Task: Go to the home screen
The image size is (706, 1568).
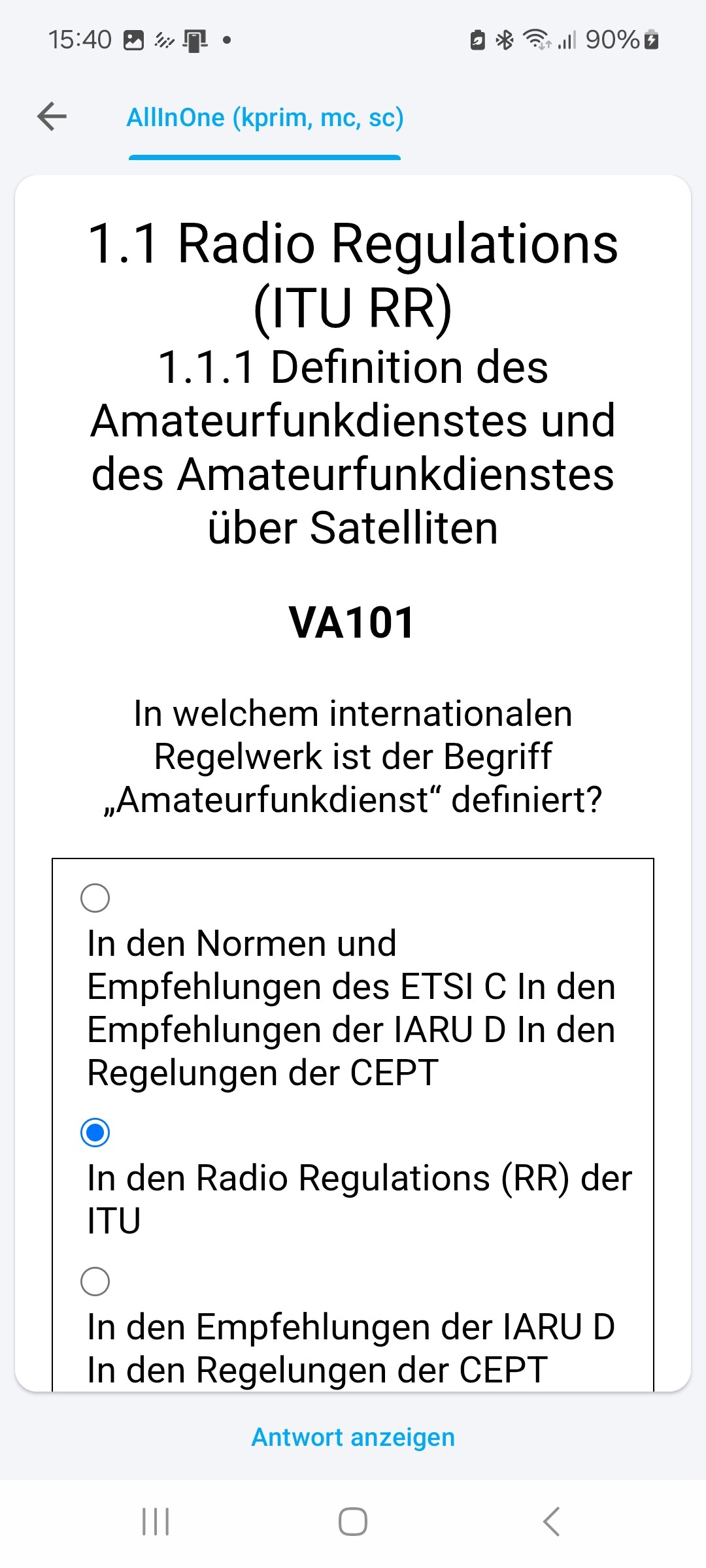Action: (x=353, y=1522)
